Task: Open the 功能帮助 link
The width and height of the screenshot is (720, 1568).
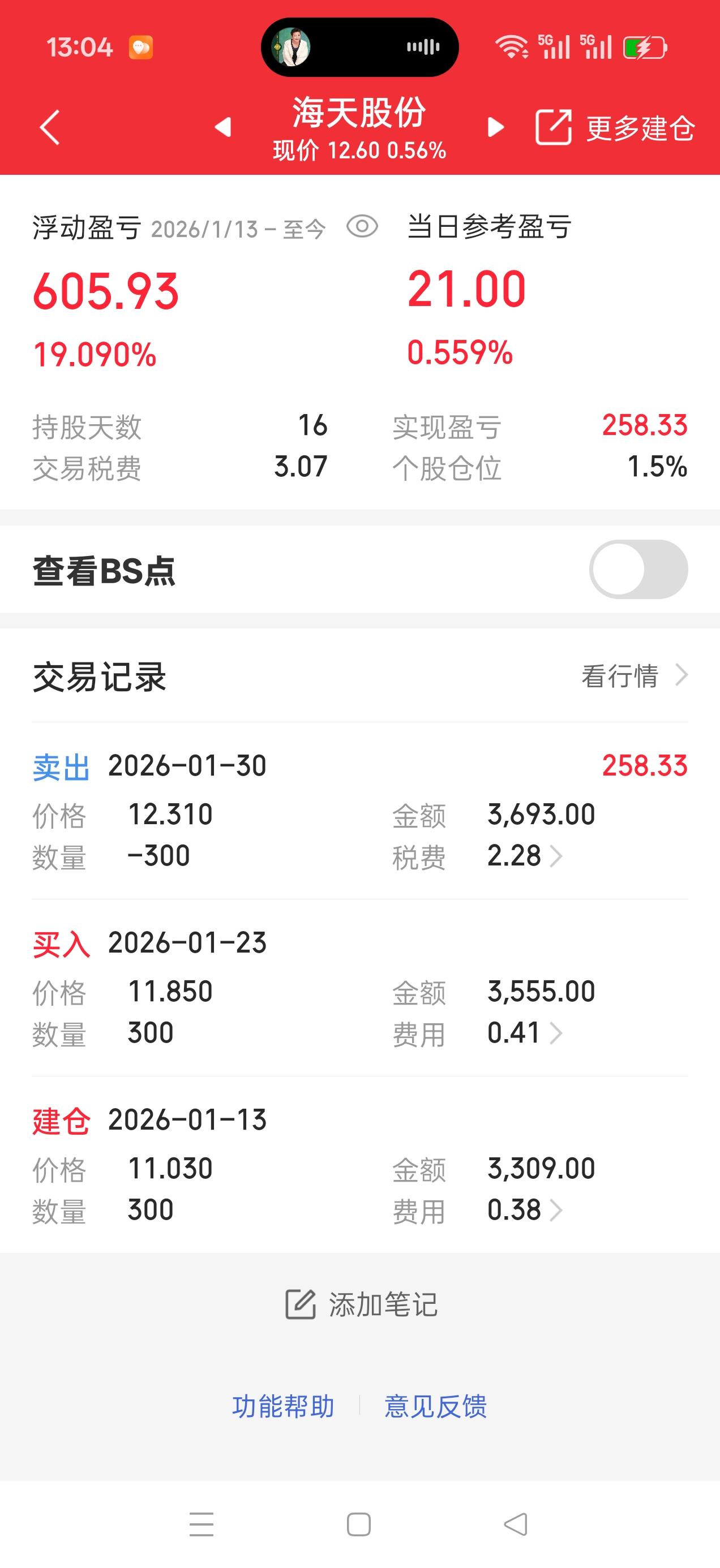Action: click(x=283, y=1406)
